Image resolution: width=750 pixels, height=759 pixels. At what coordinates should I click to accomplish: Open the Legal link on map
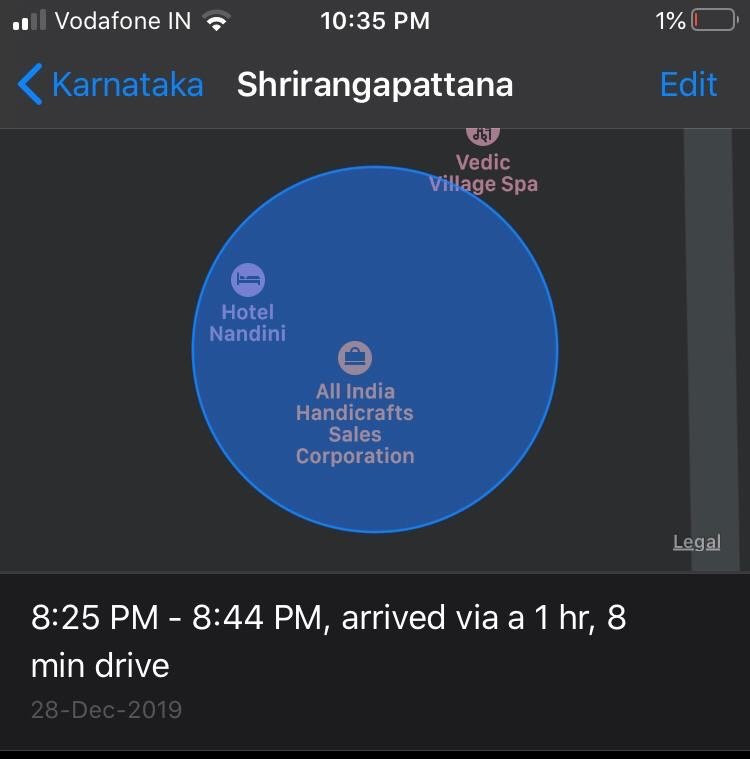pyautogui.click(x=696, y=542)
